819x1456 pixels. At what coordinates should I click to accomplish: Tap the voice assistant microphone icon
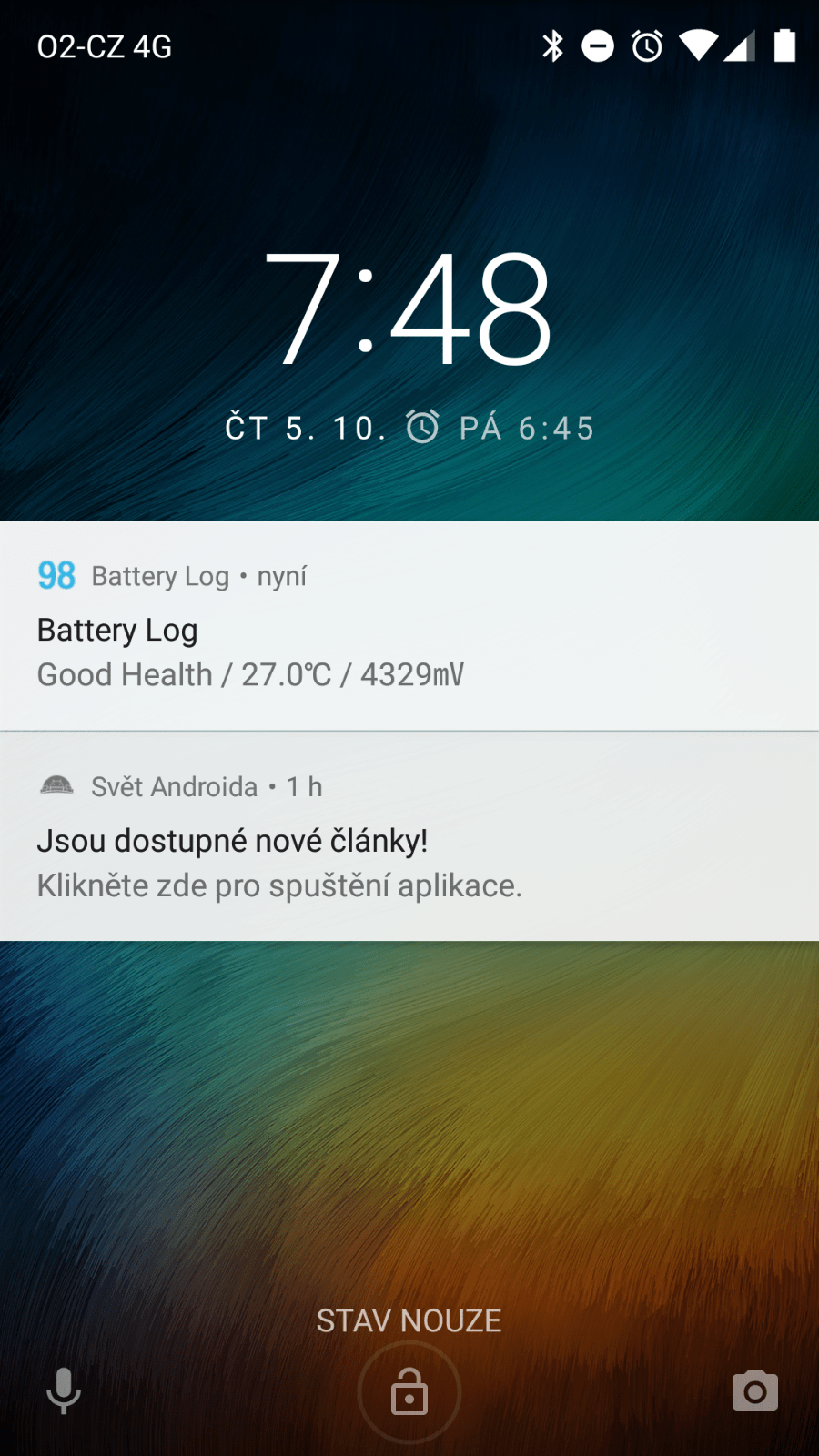click(64, 1390)
